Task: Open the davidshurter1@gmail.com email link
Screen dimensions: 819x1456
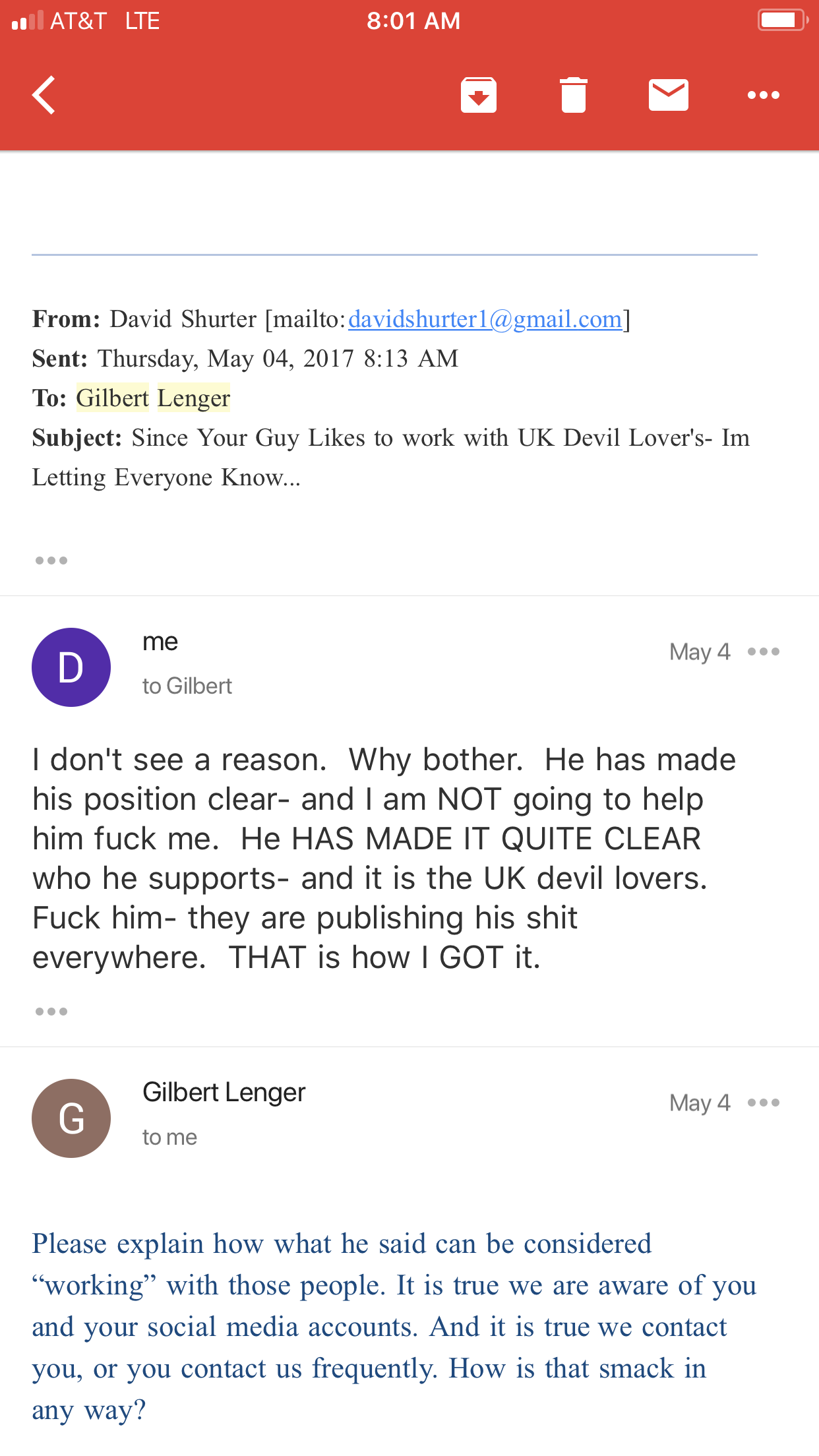Action: pyautogui.click(x=485, y=319)
